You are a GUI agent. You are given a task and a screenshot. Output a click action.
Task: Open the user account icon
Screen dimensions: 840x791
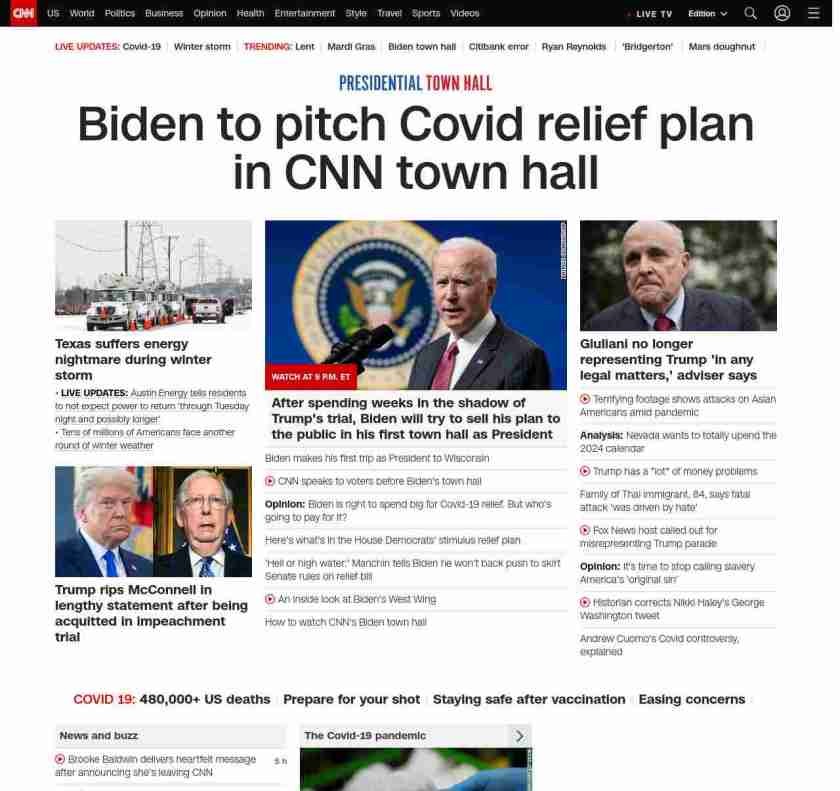[x=782, y=13]
